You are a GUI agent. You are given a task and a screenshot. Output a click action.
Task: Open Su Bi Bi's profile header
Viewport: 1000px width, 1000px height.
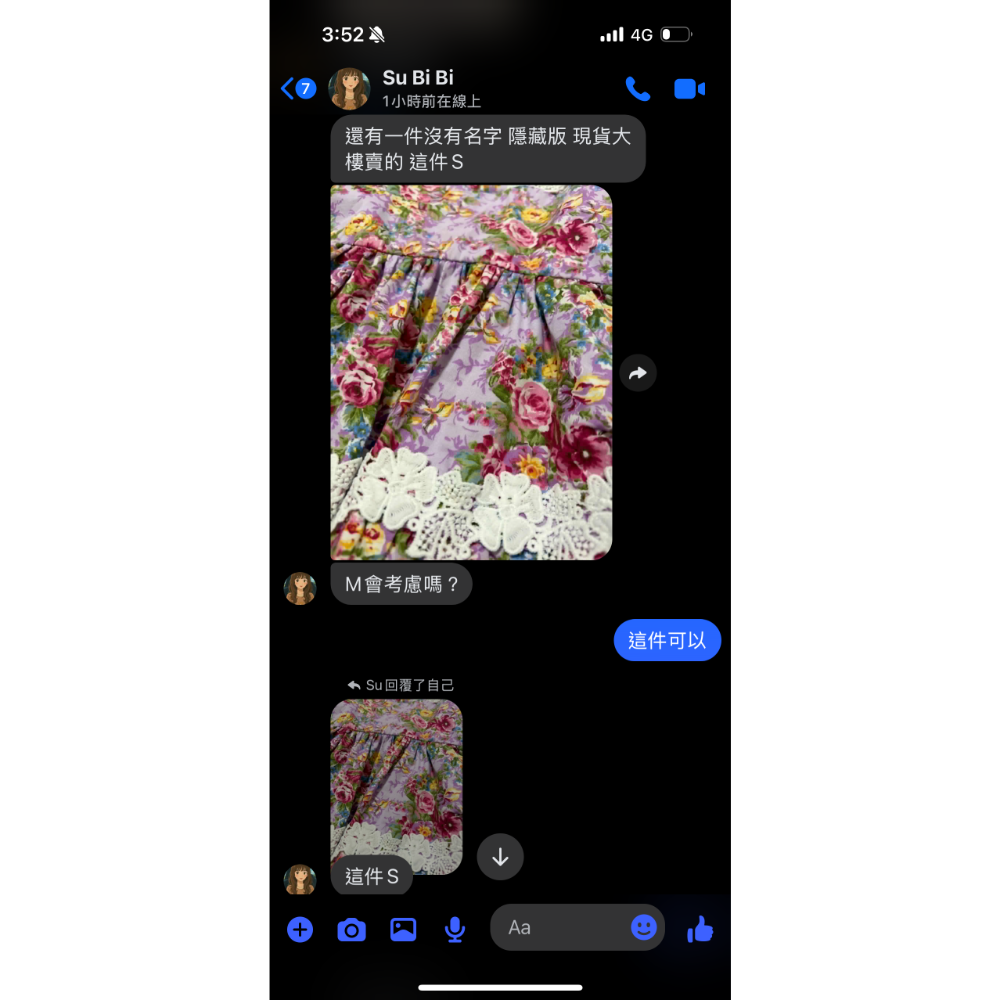pos(420,88)
